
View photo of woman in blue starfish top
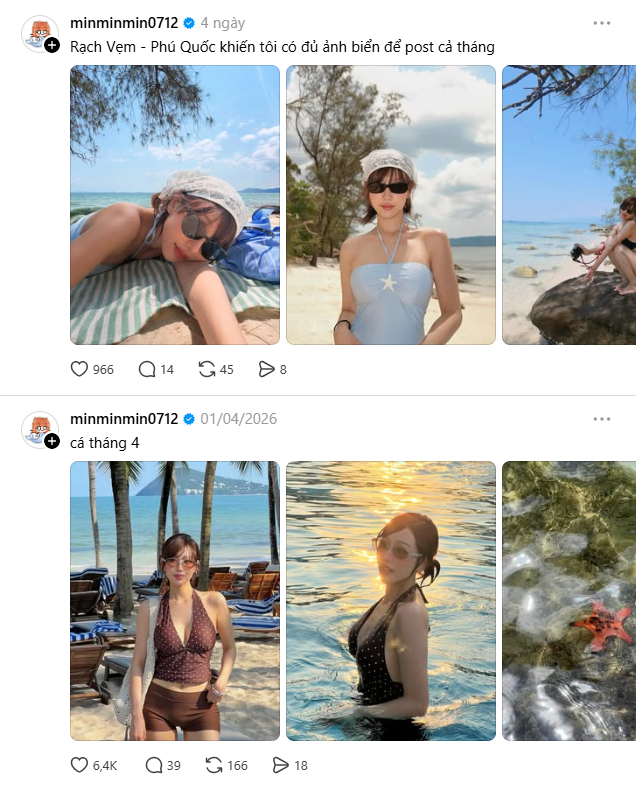click(391, 205)
